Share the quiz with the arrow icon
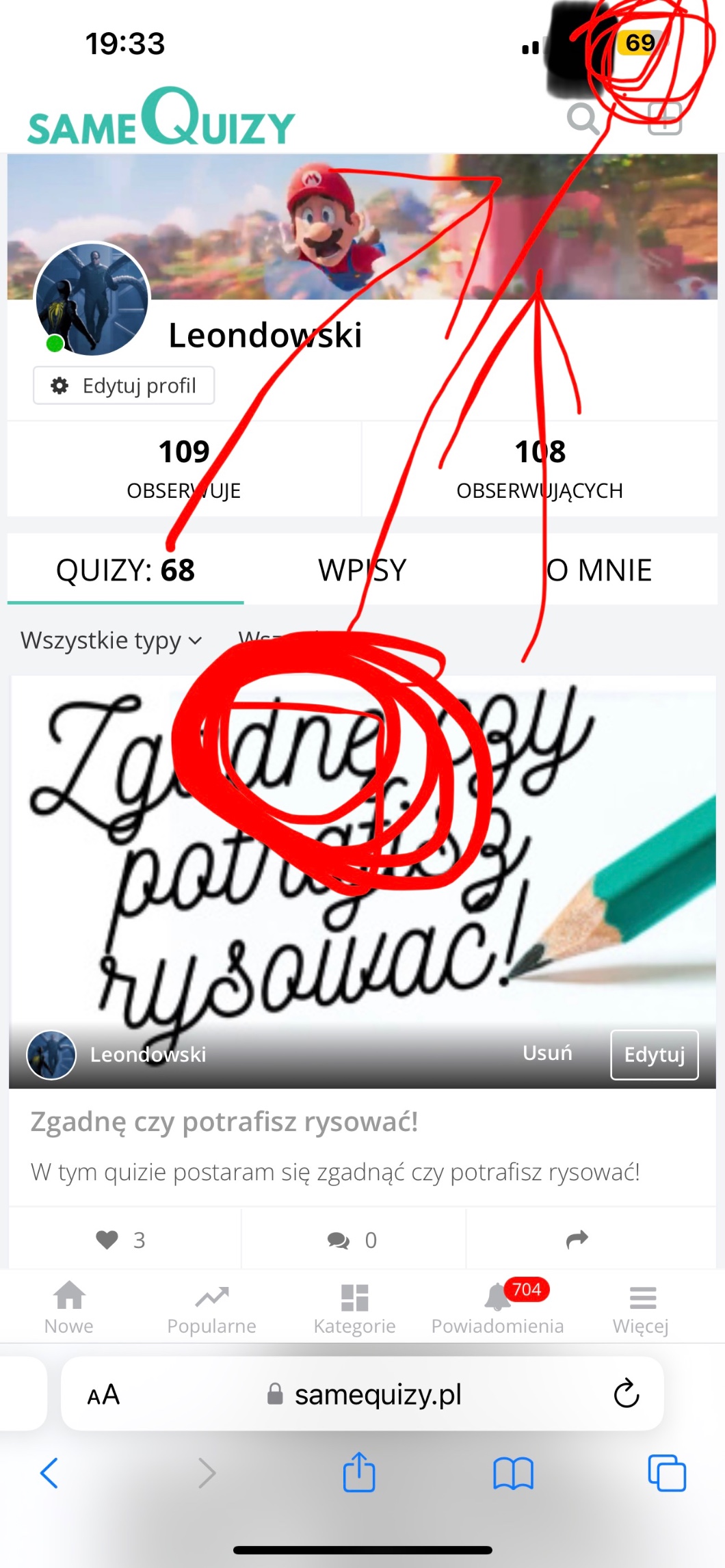The height and width of the screenshot is (1568, 725). click(x=577, y=1240)
